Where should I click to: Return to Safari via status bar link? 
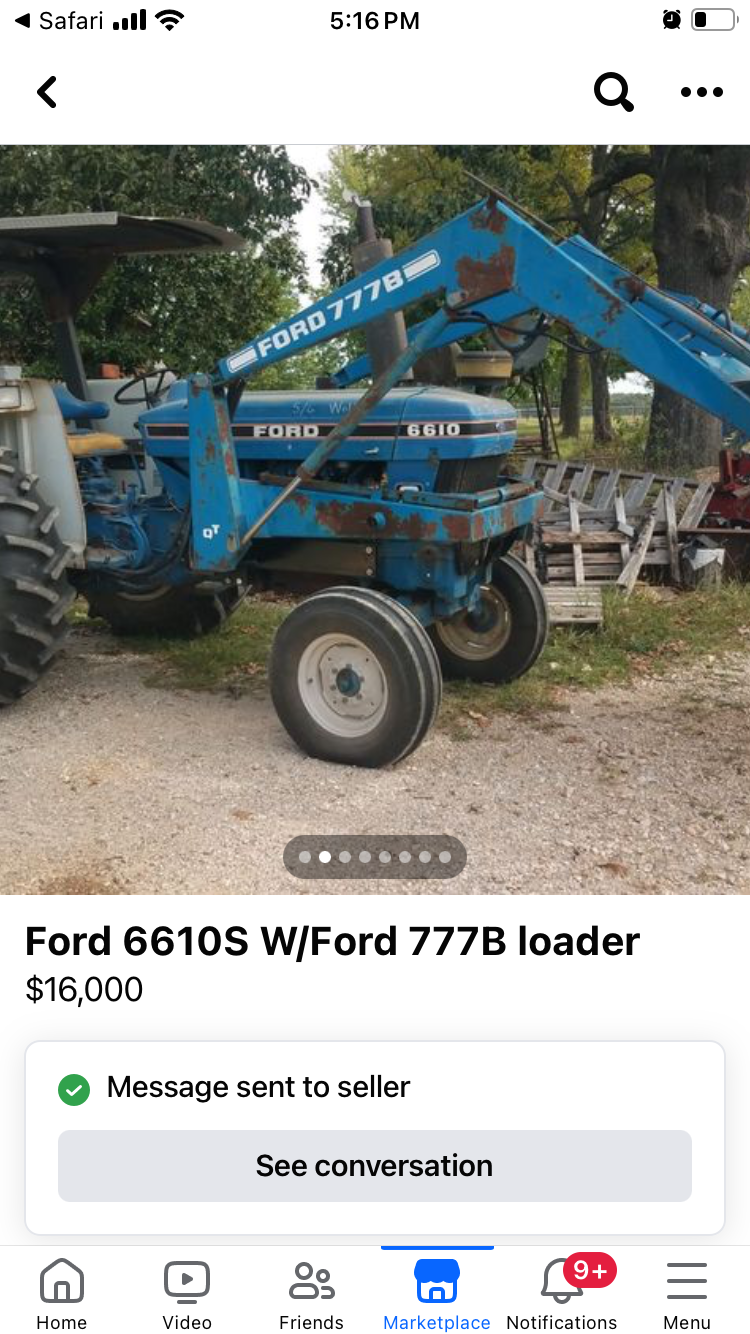[60, 21]
